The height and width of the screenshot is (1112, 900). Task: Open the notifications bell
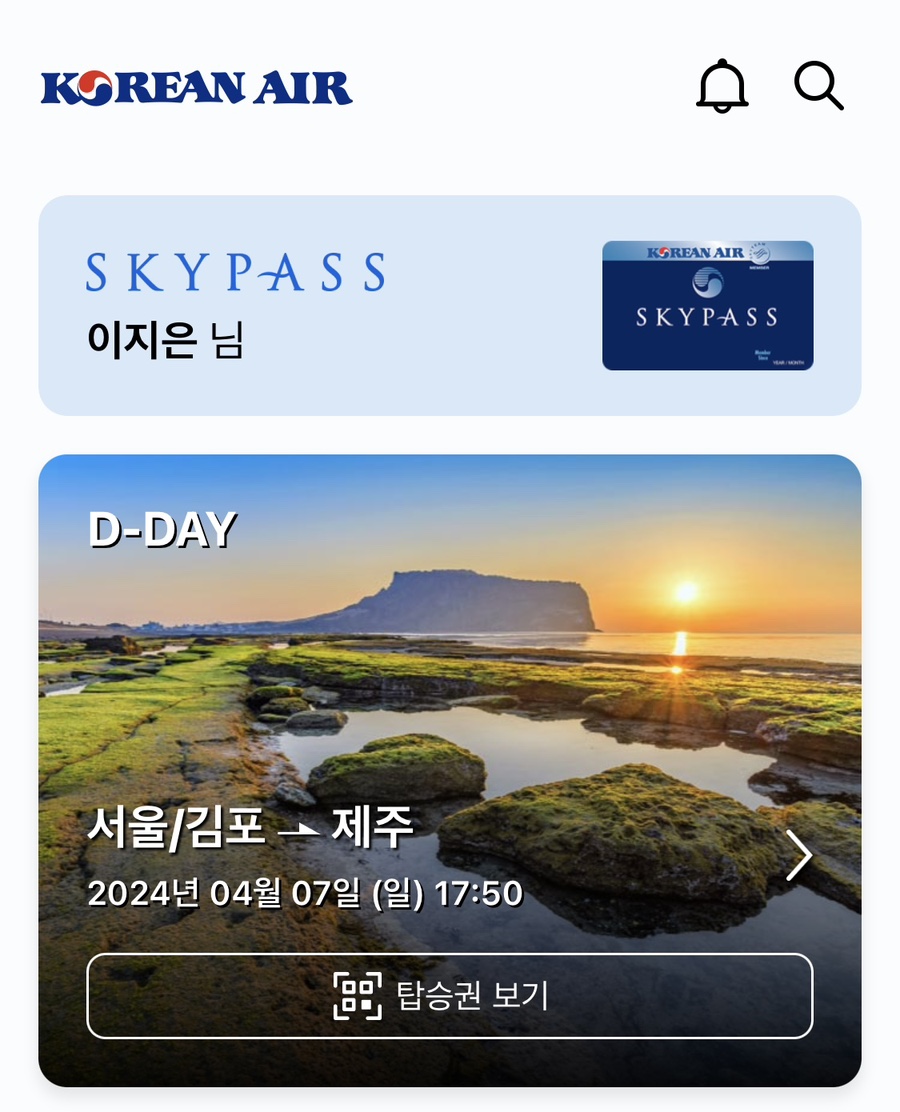[x=721, y=86]
